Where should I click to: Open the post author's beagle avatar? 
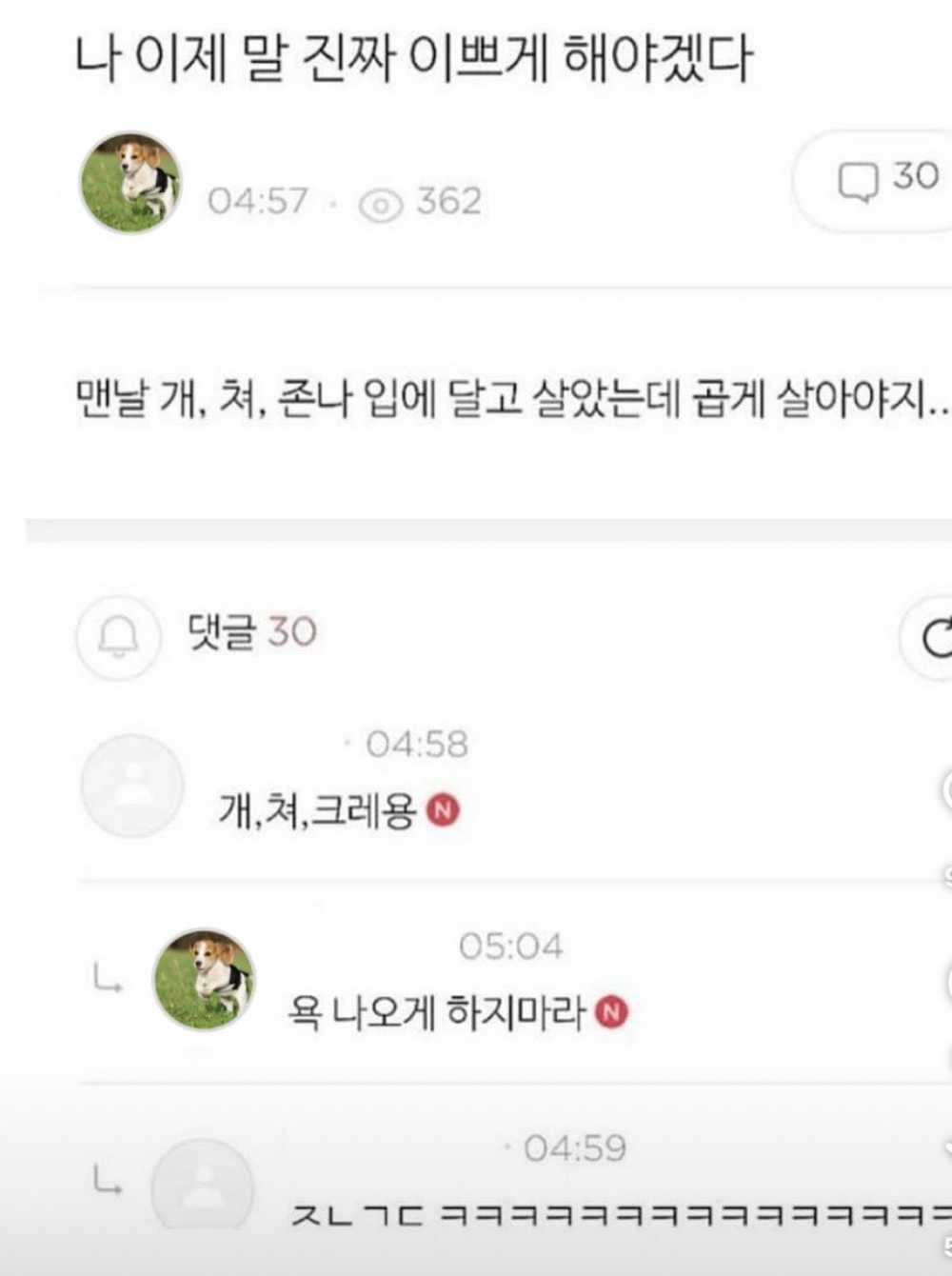point(129,183)
